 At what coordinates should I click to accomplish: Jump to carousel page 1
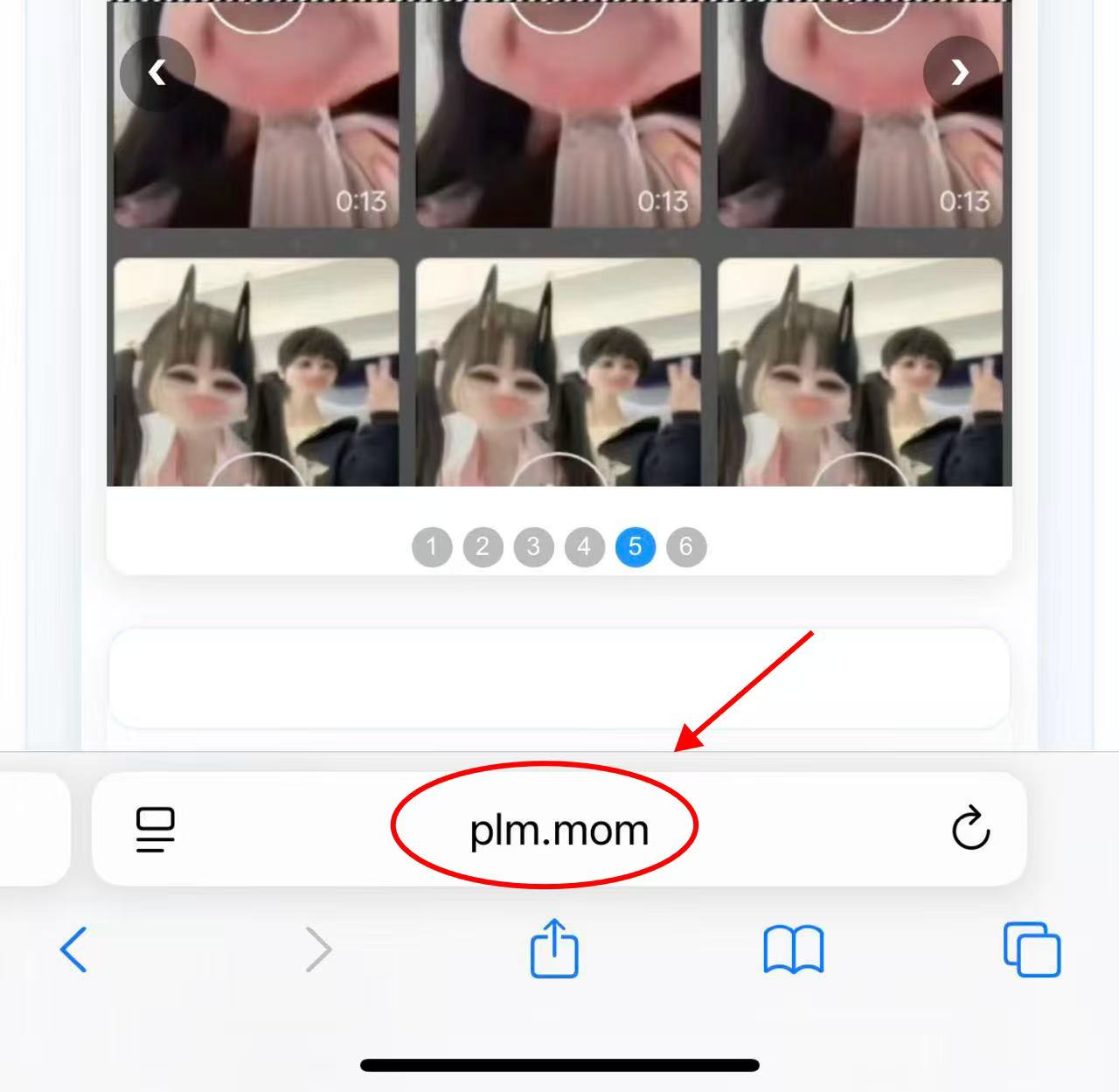(432, 547)
